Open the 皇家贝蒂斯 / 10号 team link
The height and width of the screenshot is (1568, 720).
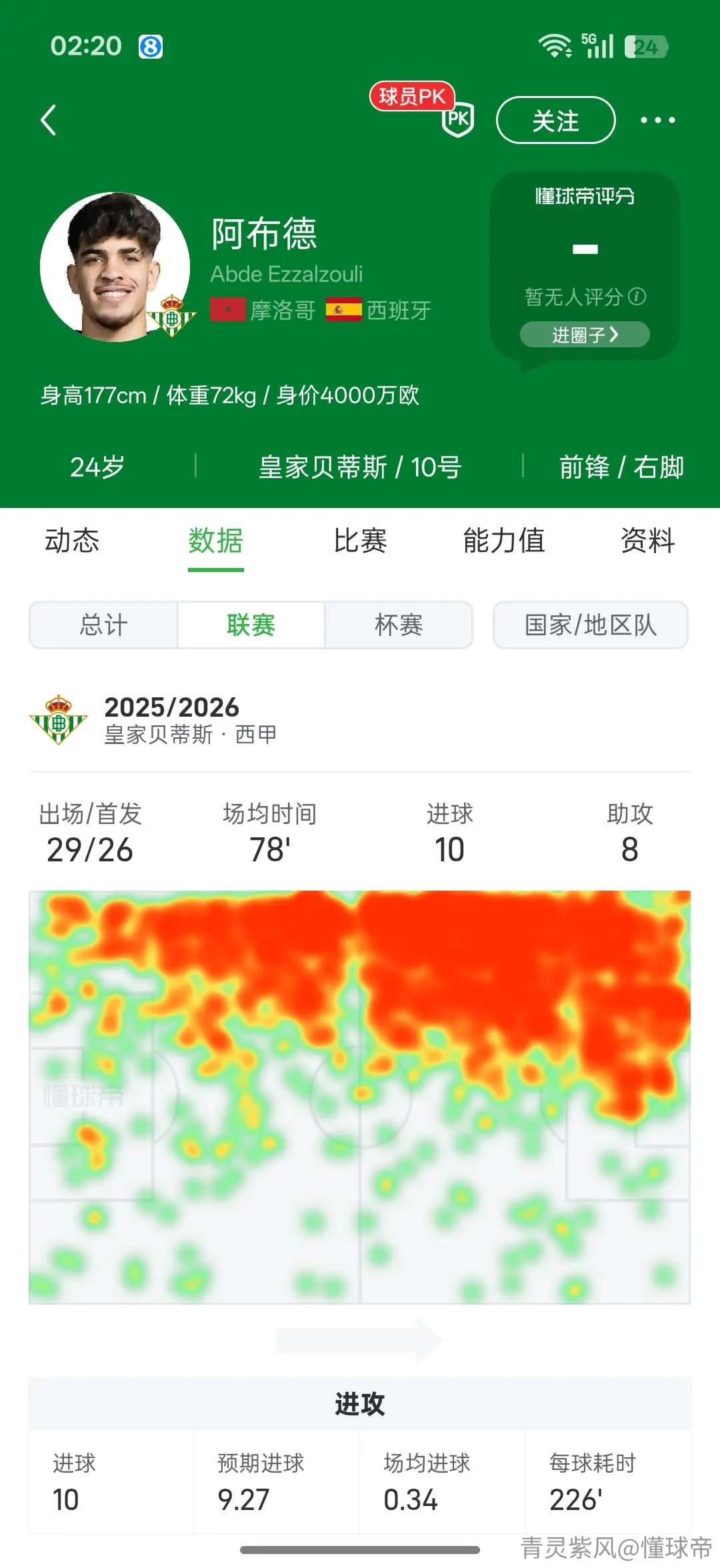click(x=360, y=467)
